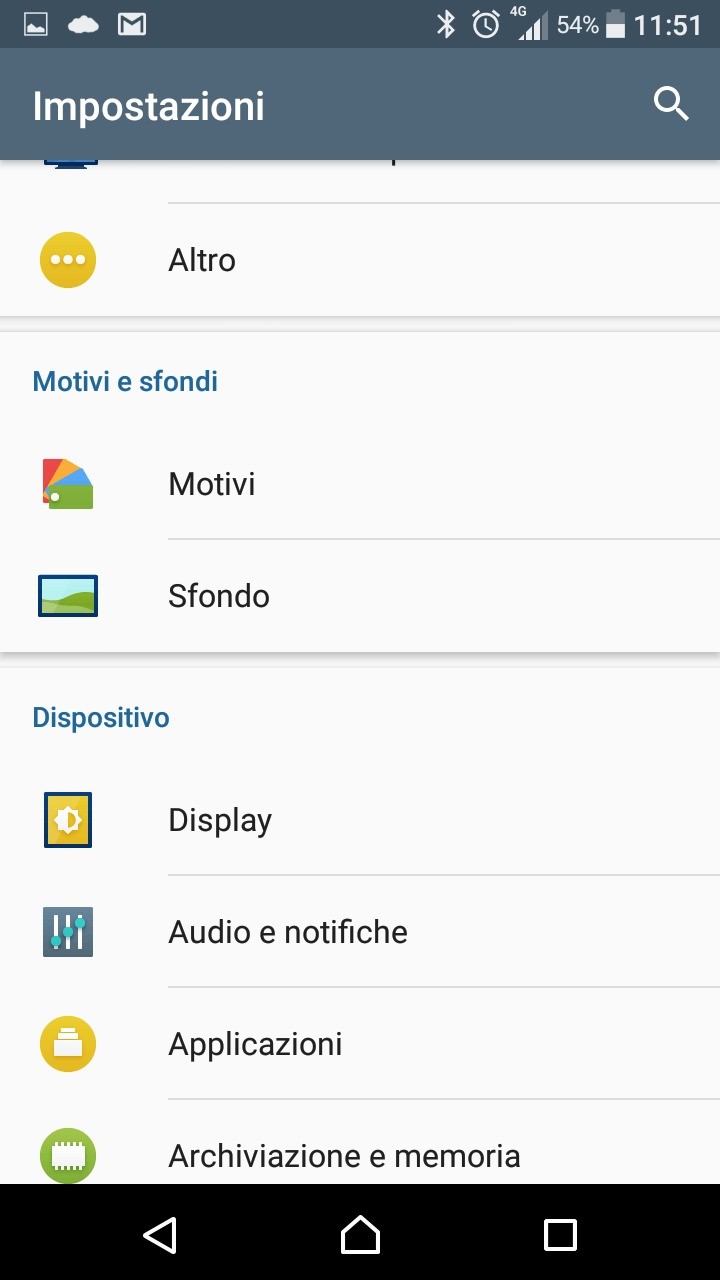Image resolution: width=720 pixels, height=1280 pixels.
Task: Tap the Motivi e sfondi section header
Action: (x=124, y=381)
